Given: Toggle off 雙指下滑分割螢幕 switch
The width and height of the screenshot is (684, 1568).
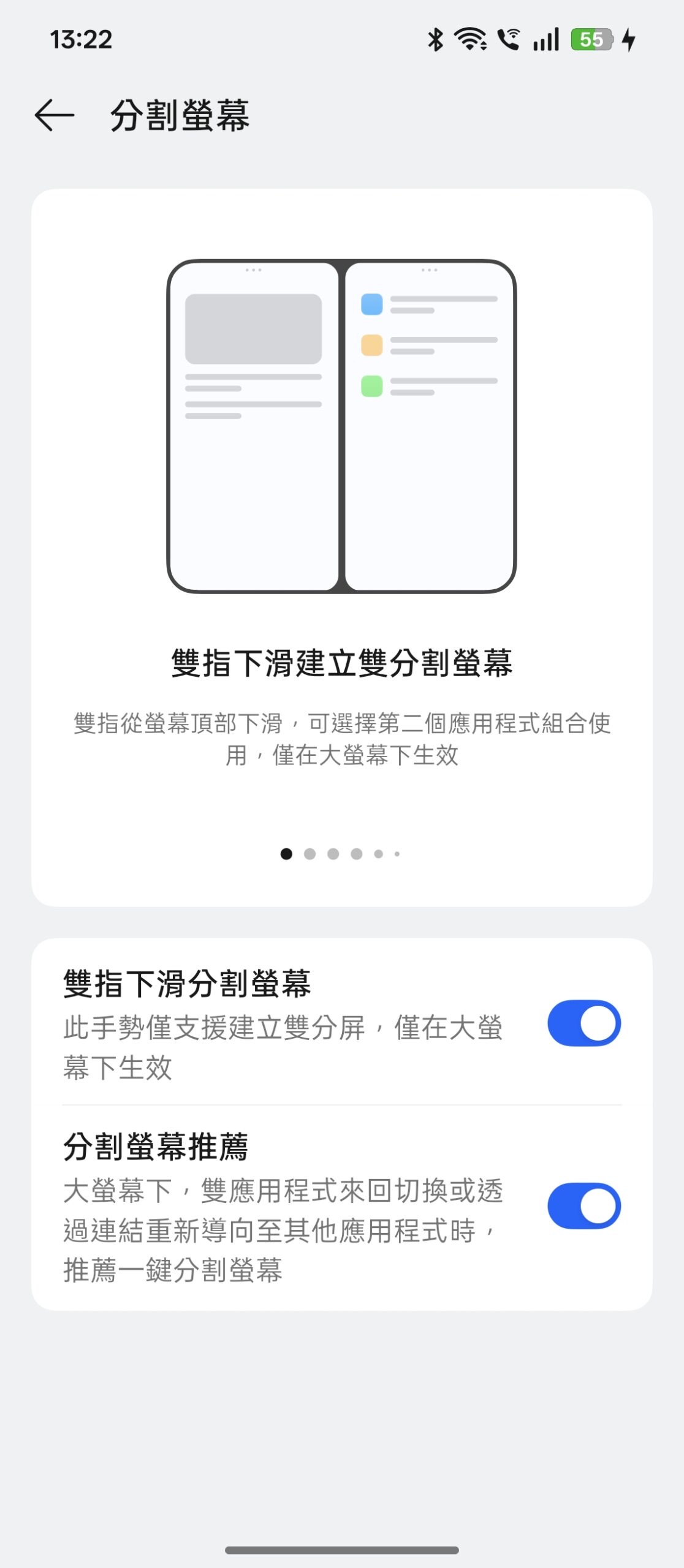Looking at the screenshot, I should click(x=583, y=1023).
